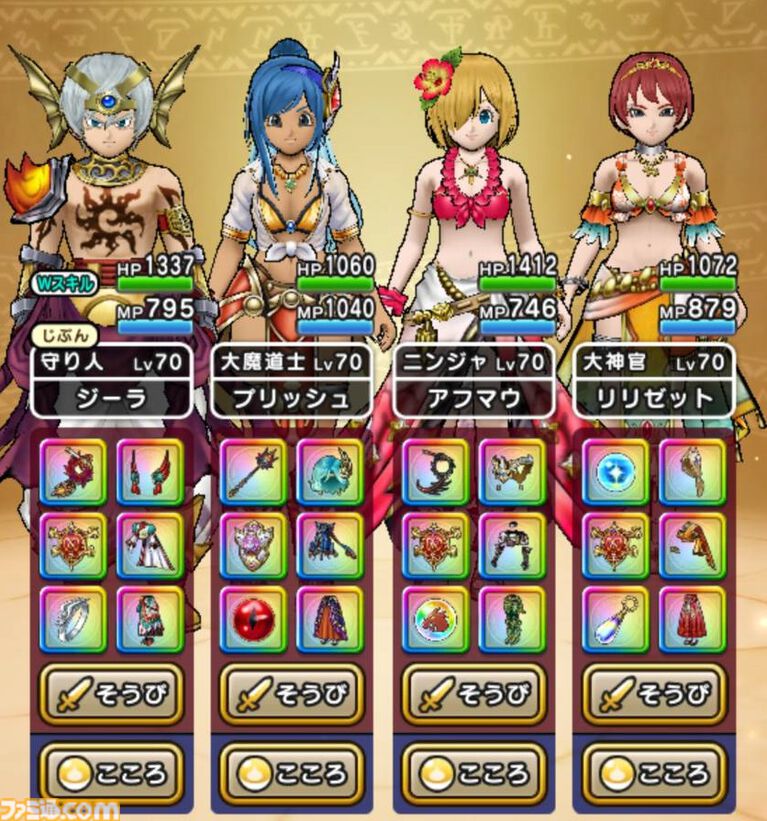
Task: Tap リリゼット's blue orb weapon slot
Action: pos(616,471)
